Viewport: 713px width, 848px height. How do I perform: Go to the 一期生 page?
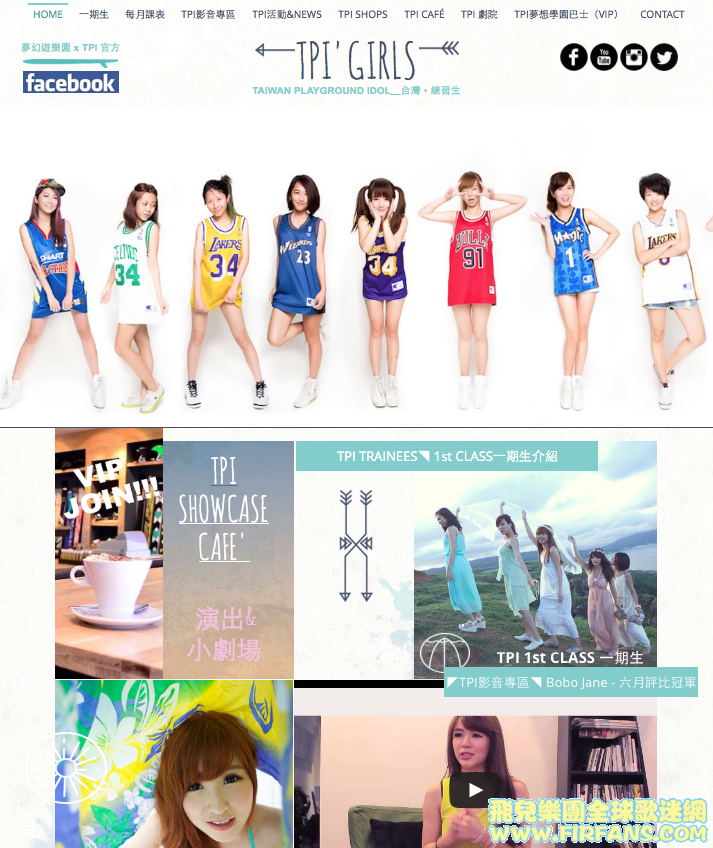point(93,15)
